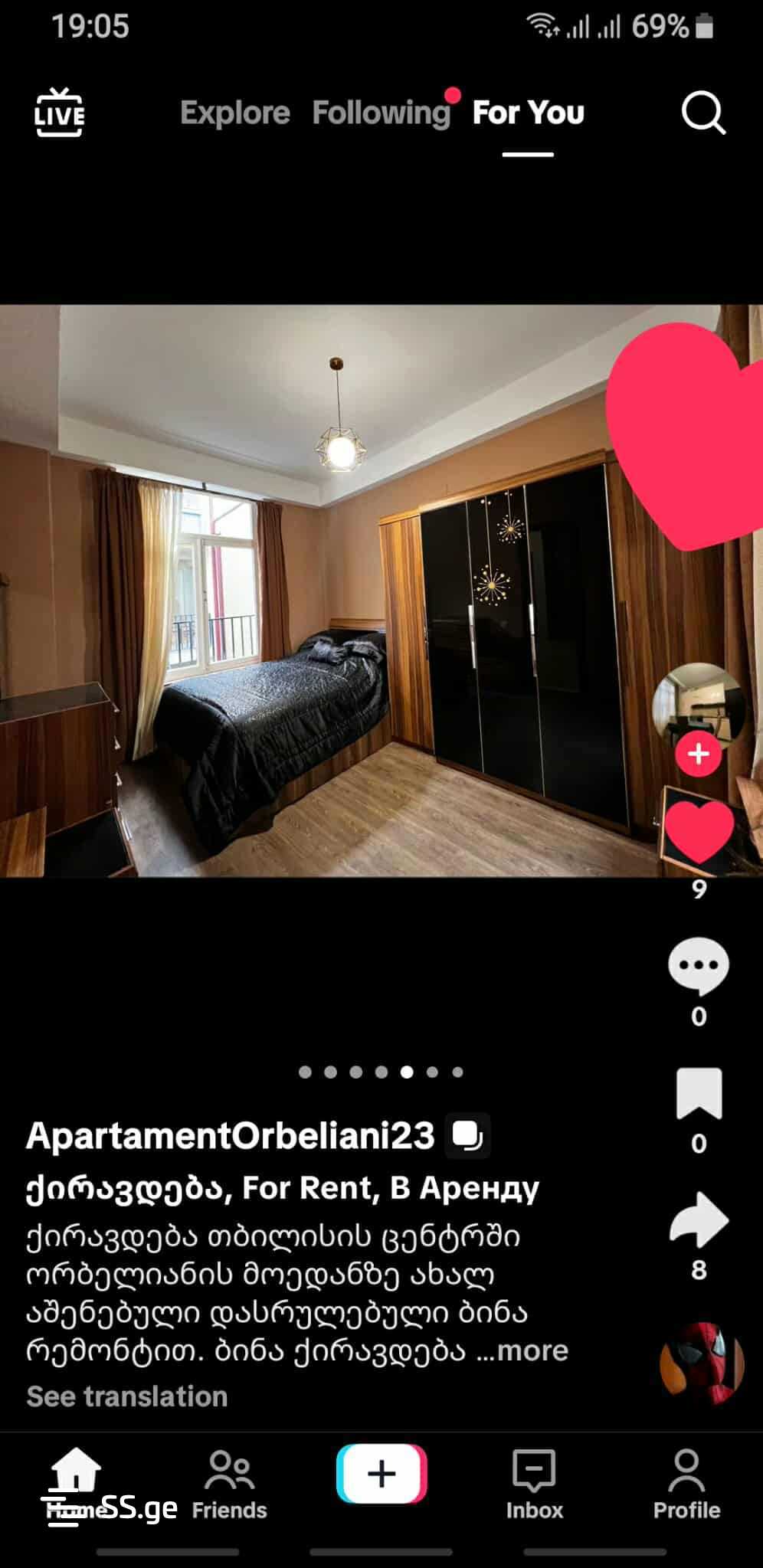The image size is (763, 1568).
Task: Like this post with the heart icon
Action: click(x=698, y=833)
